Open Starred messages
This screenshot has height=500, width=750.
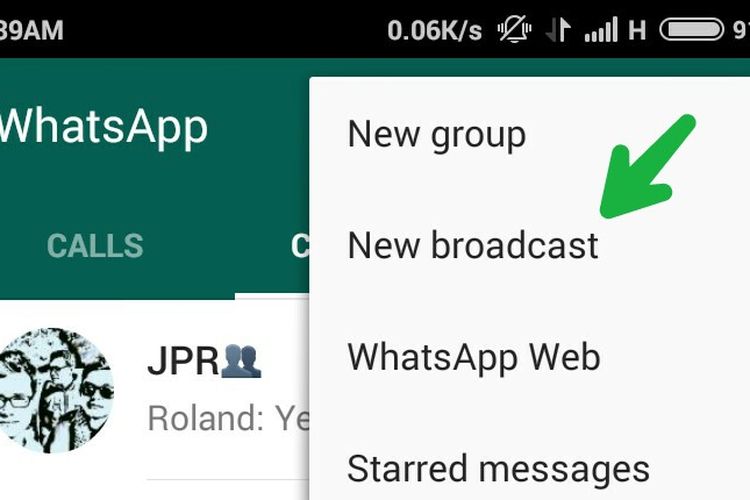point(497,467)
